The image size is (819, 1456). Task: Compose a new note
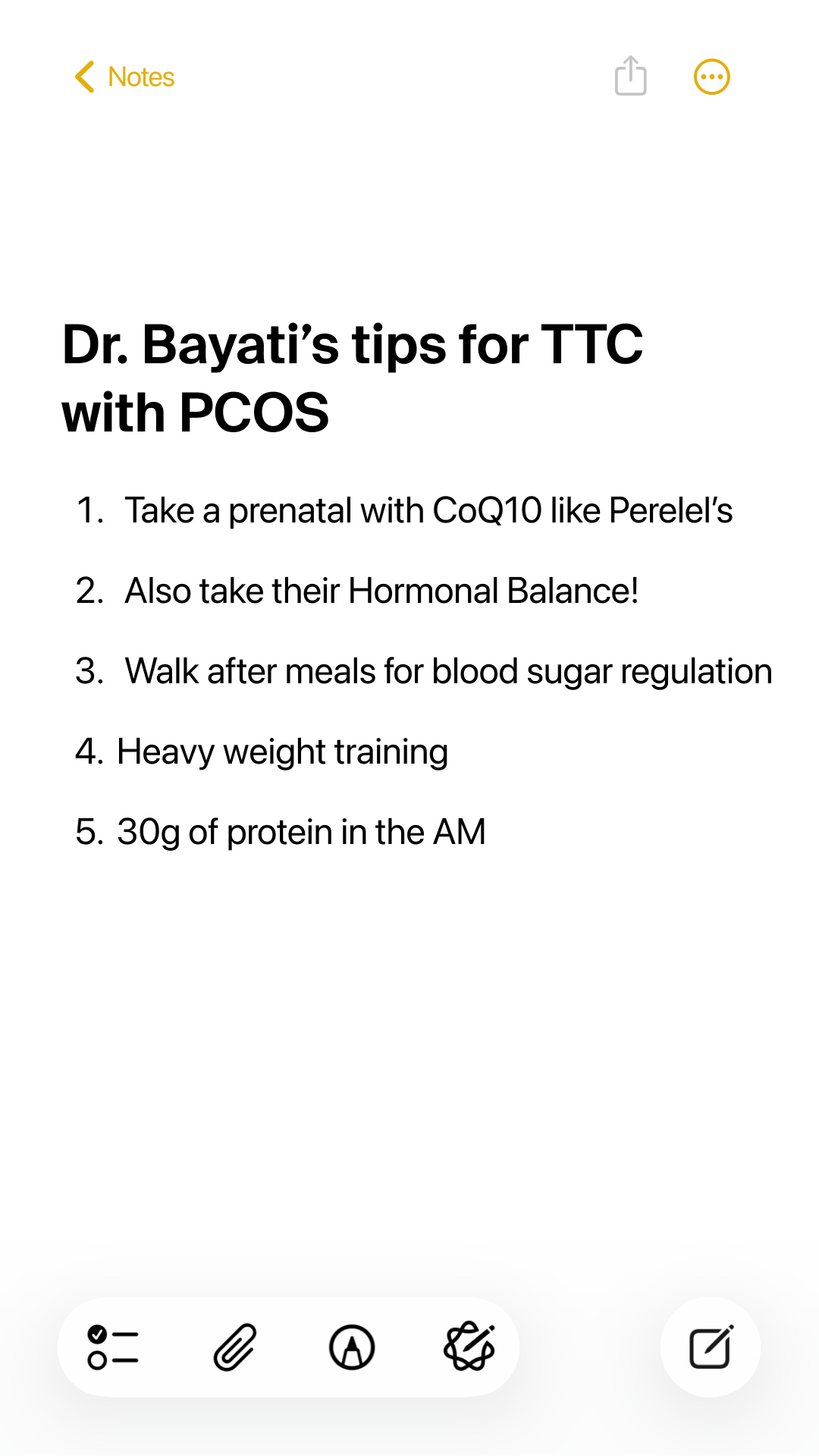click(711, 1348)
